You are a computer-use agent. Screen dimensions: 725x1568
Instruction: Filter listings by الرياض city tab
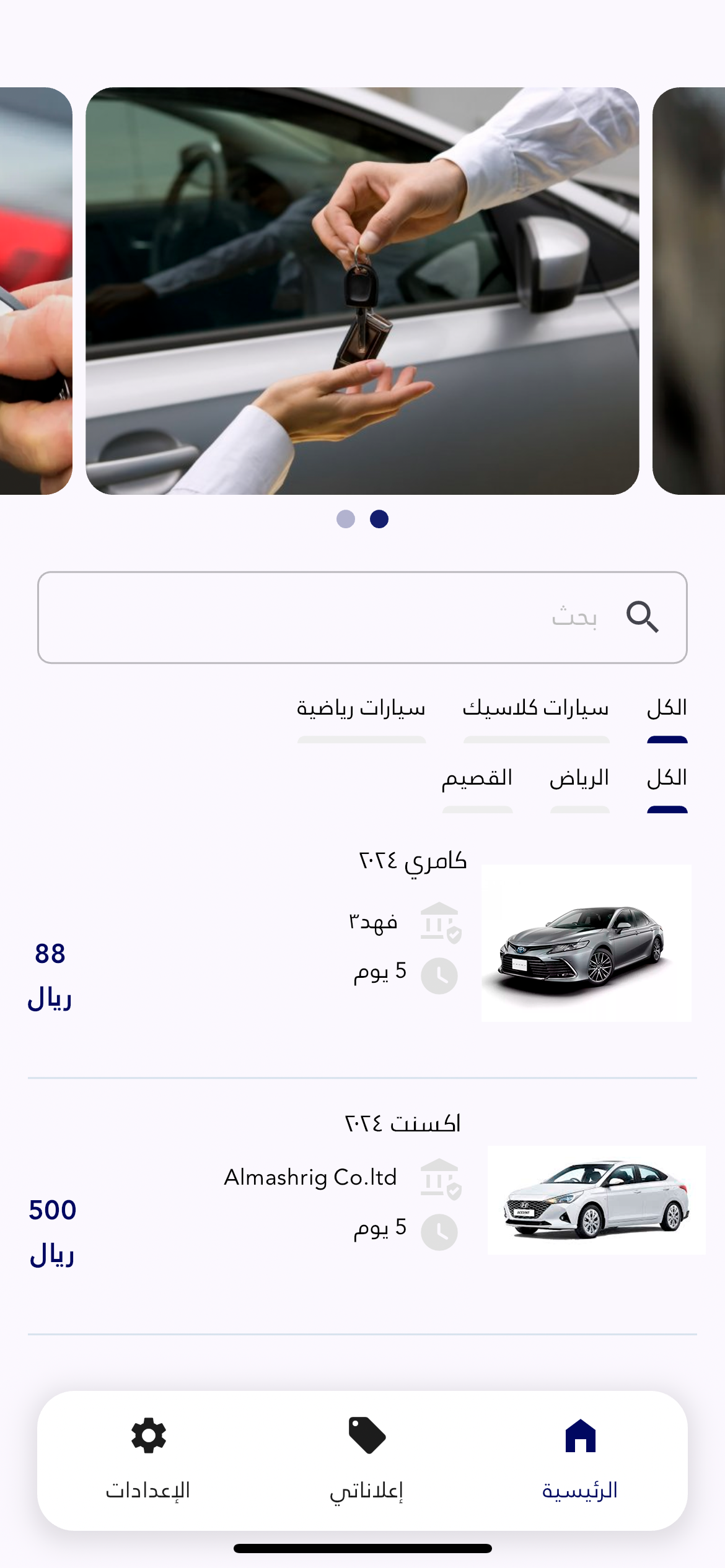(x=579, y=779)
